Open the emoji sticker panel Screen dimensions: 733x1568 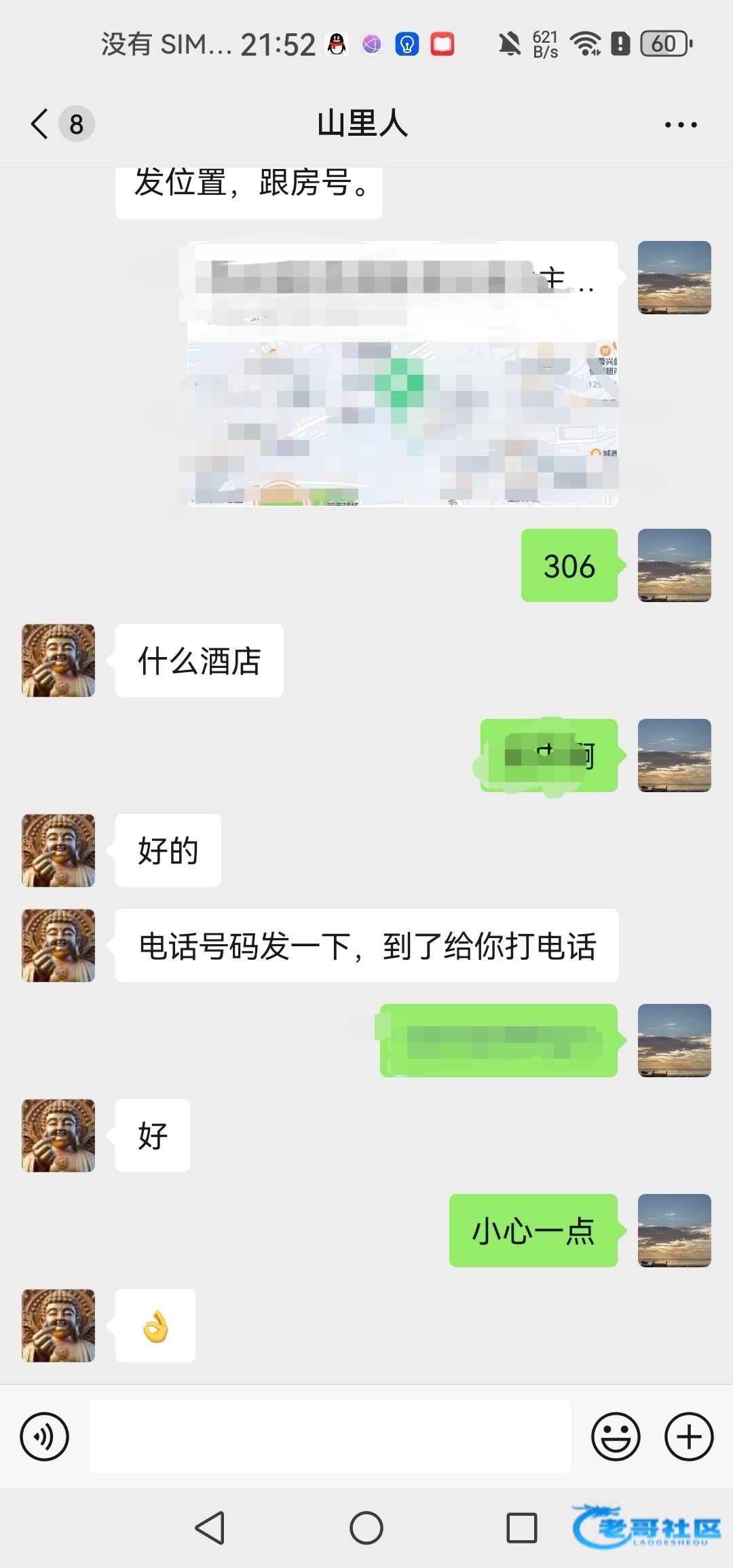[616, 1436]
